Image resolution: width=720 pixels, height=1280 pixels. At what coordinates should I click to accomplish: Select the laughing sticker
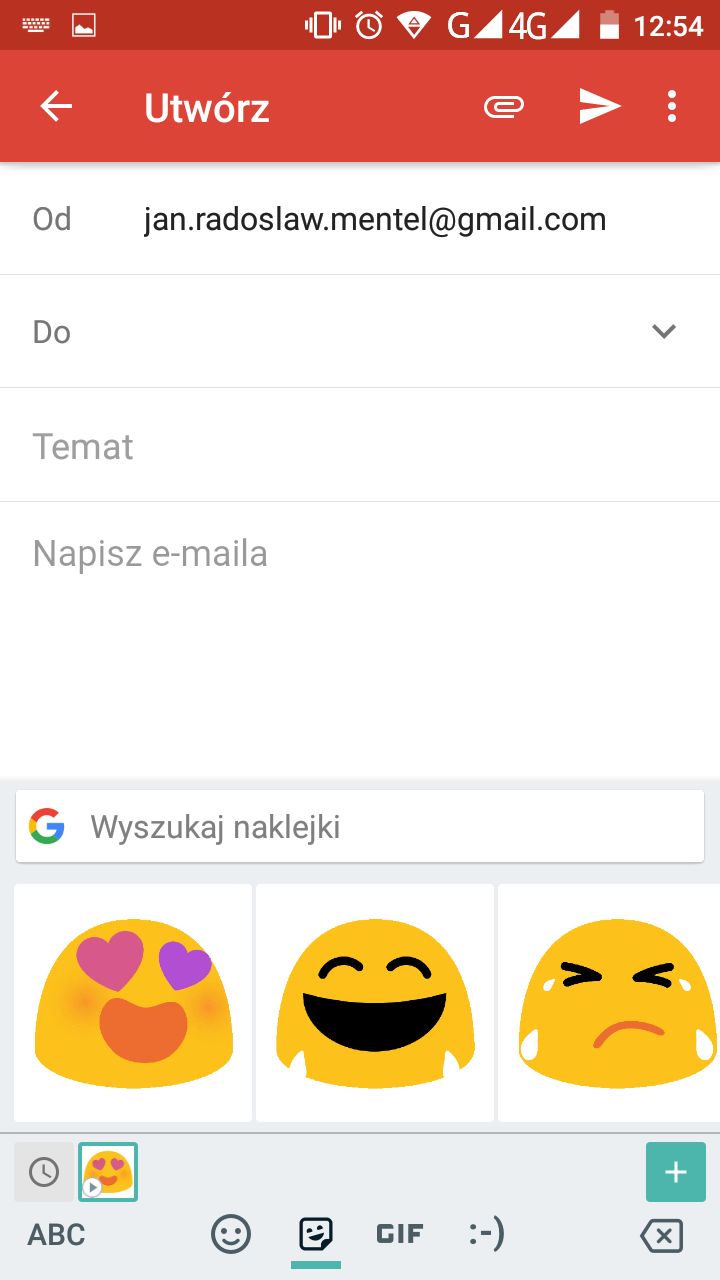(375, 1000)
